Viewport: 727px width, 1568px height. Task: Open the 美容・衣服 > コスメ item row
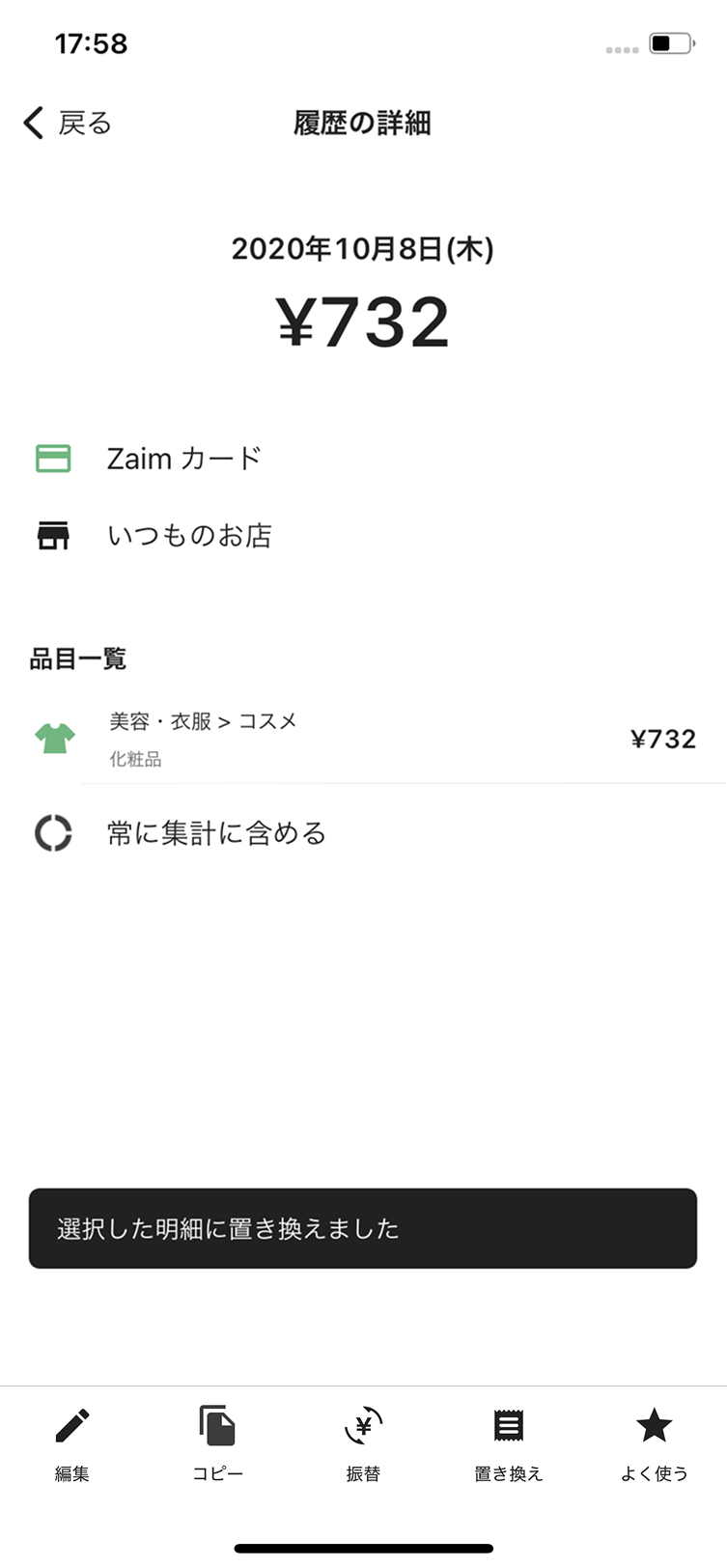tap(363, 740)
